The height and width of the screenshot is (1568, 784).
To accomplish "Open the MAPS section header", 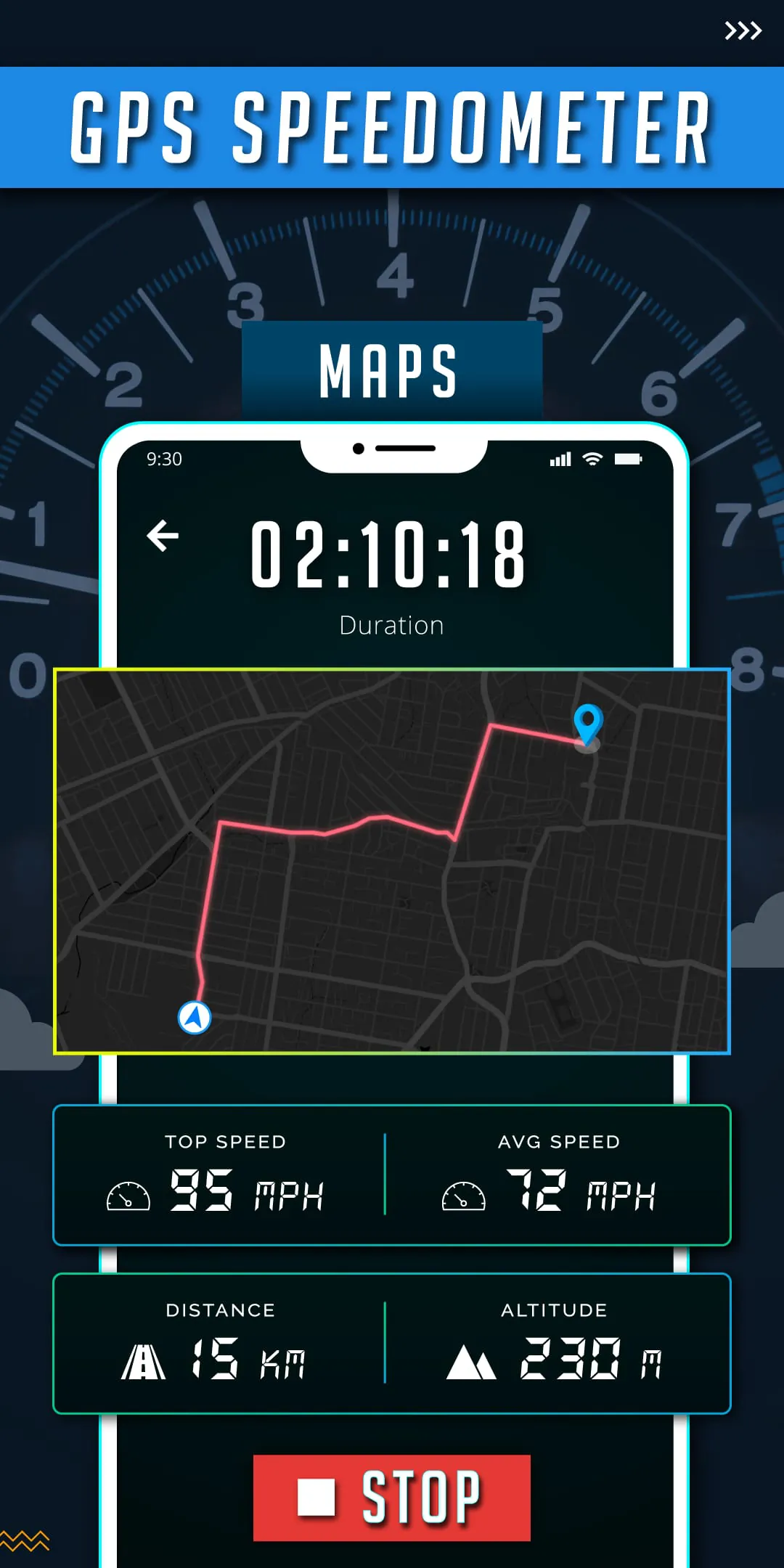I will point(391,370).
